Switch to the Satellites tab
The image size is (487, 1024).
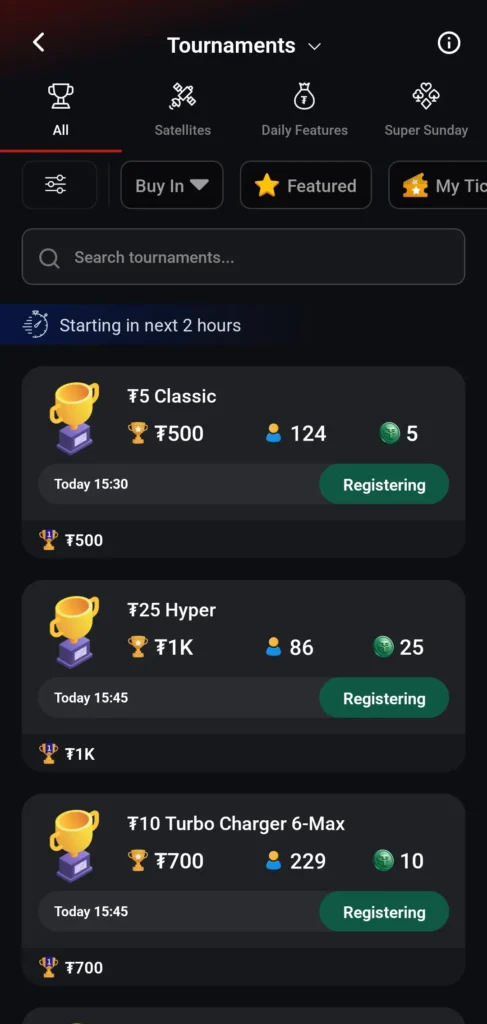pos(183,110)
